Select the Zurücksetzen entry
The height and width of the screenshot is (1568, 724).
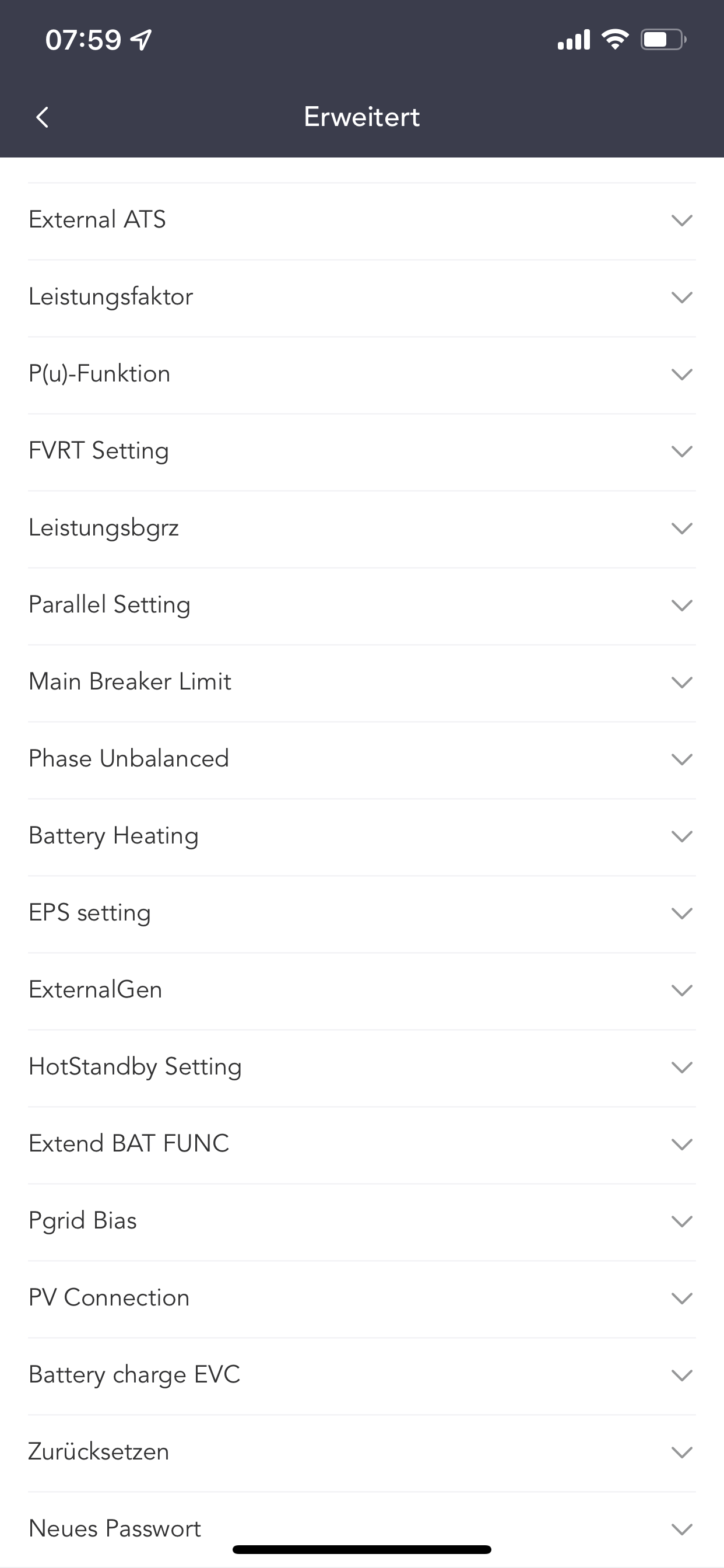coord(681,1451)
